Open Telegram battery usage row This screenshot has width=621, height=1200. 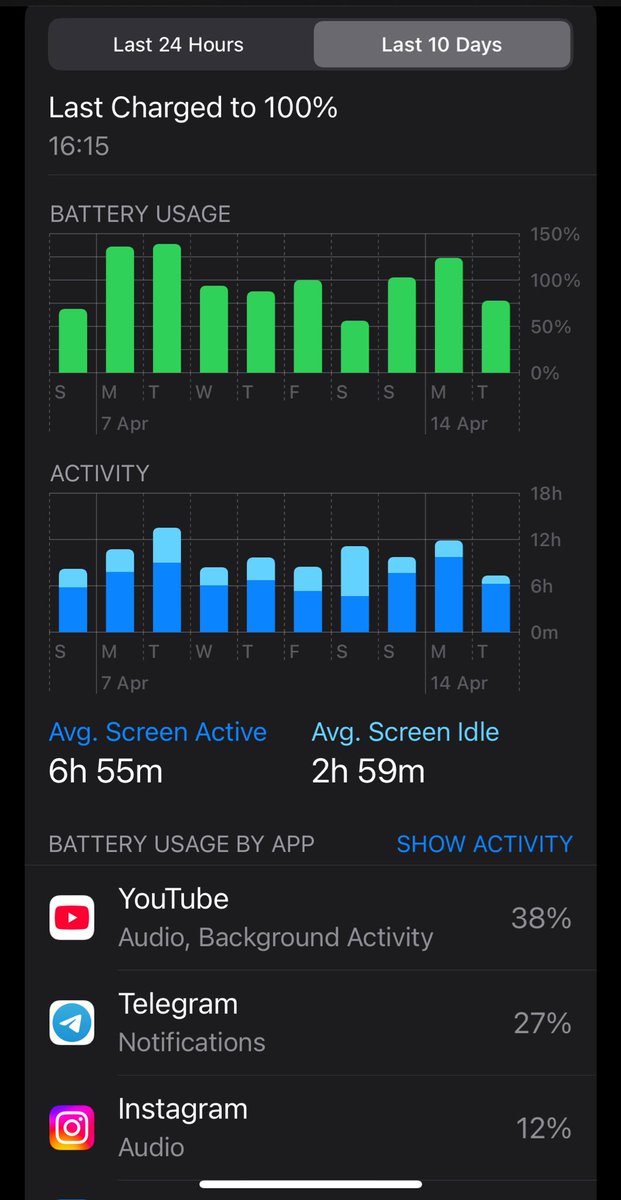(x=310, y=1023)
